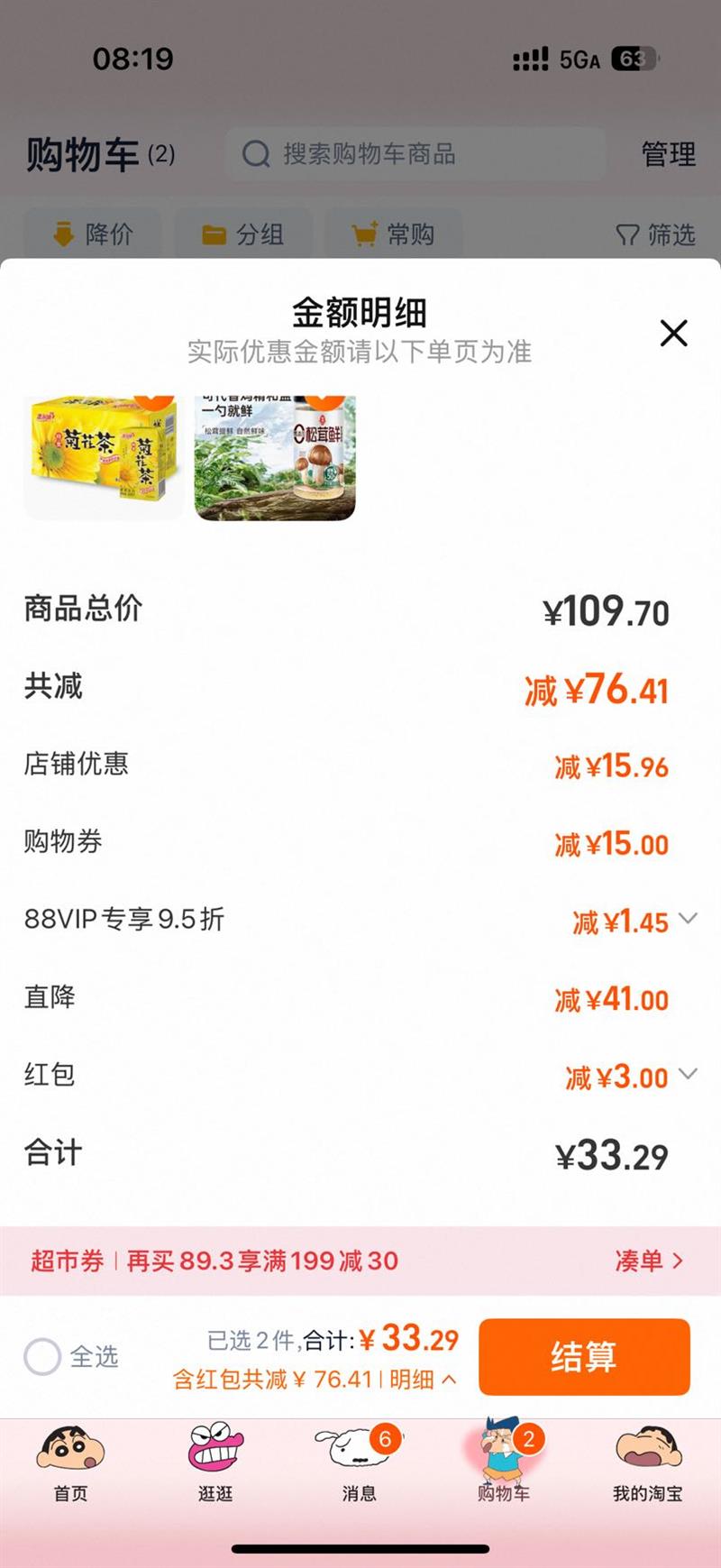Select the 购物车 tab
This screenshot has width=721, height=1568.
click(503, 1463)
